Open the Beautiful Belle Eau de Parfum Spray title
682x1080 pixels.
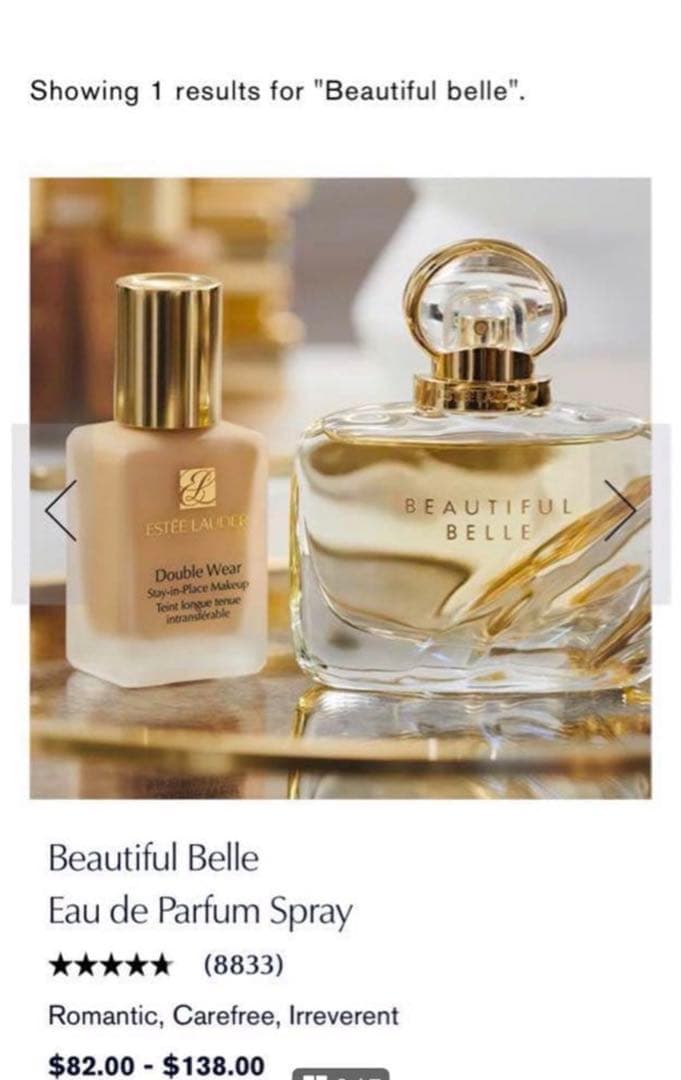coord(200,885)
